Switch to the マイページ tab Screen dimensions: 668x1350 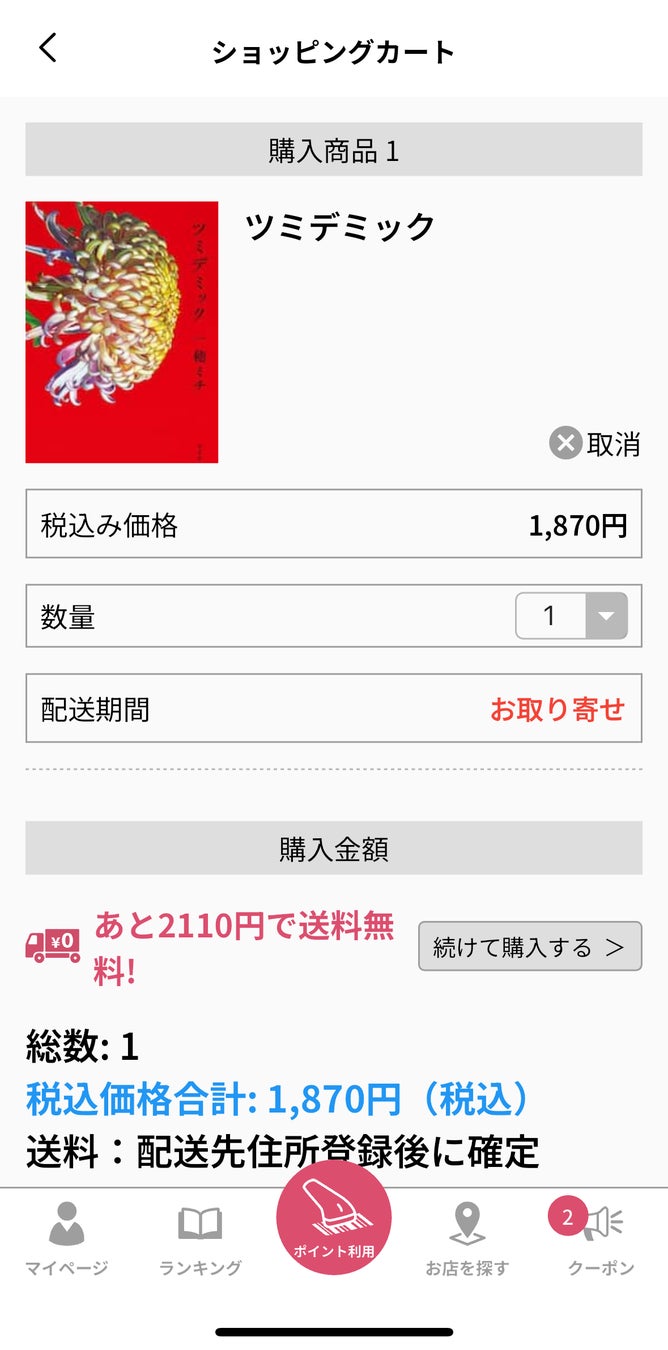click(x=66, y=1240)
